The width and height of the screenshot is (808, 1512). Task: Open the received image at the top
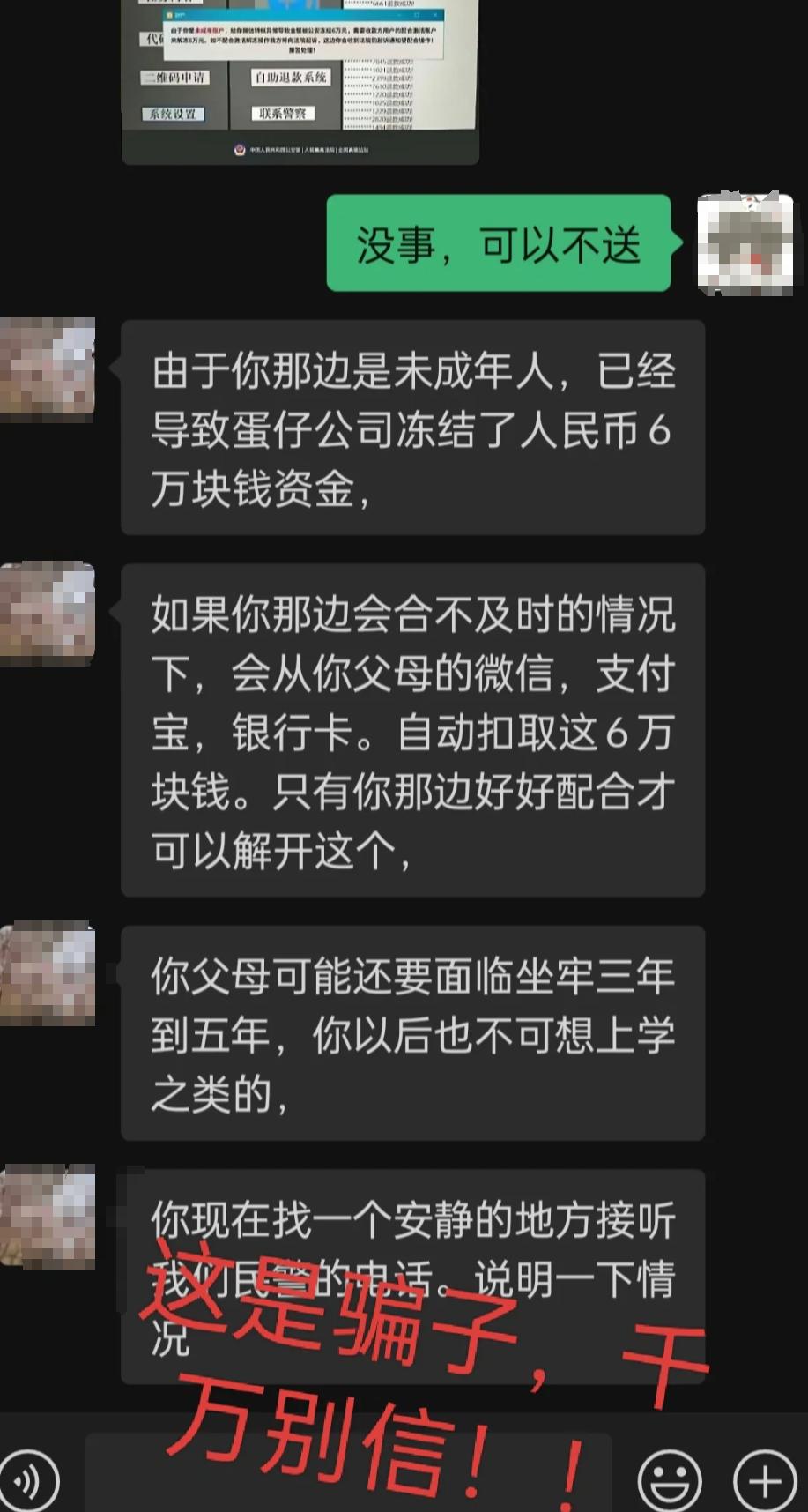pos(300,82)
